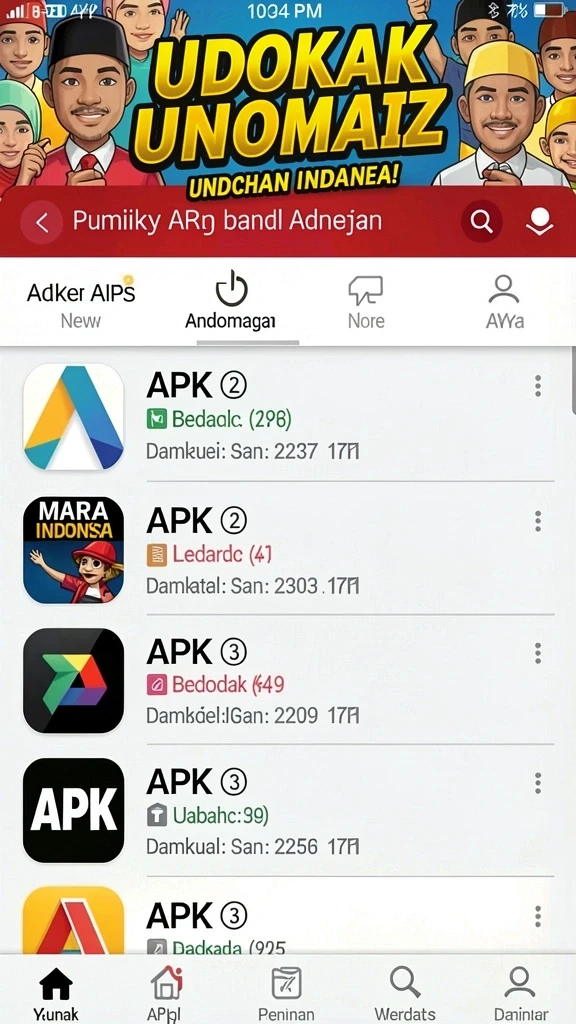Open the overflow menu for the Bedodak row
The height and width of the screenshot is (1024, 576).
pos(537,653)
